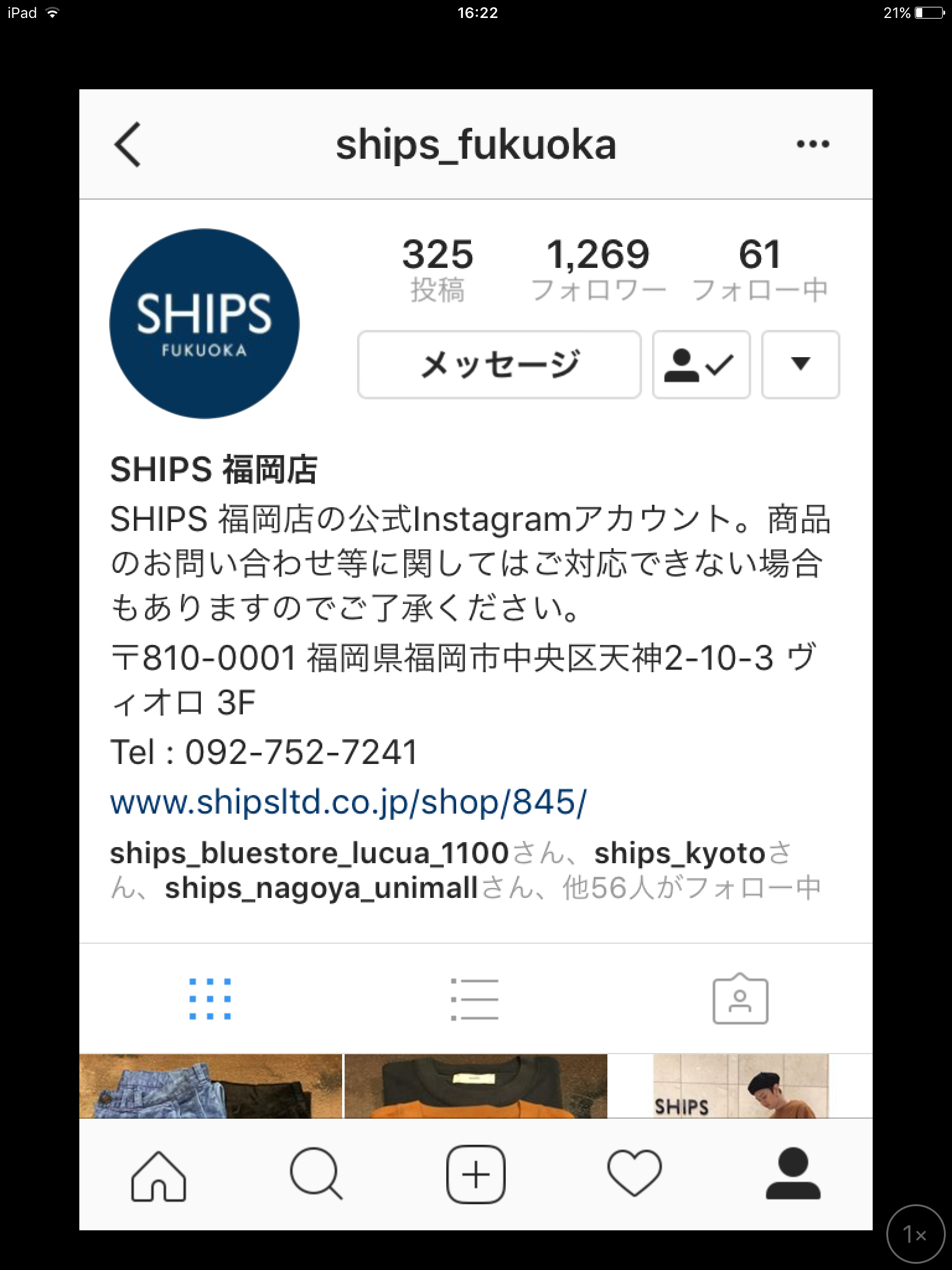Open the orange and black shirt post

(475, 1086)
